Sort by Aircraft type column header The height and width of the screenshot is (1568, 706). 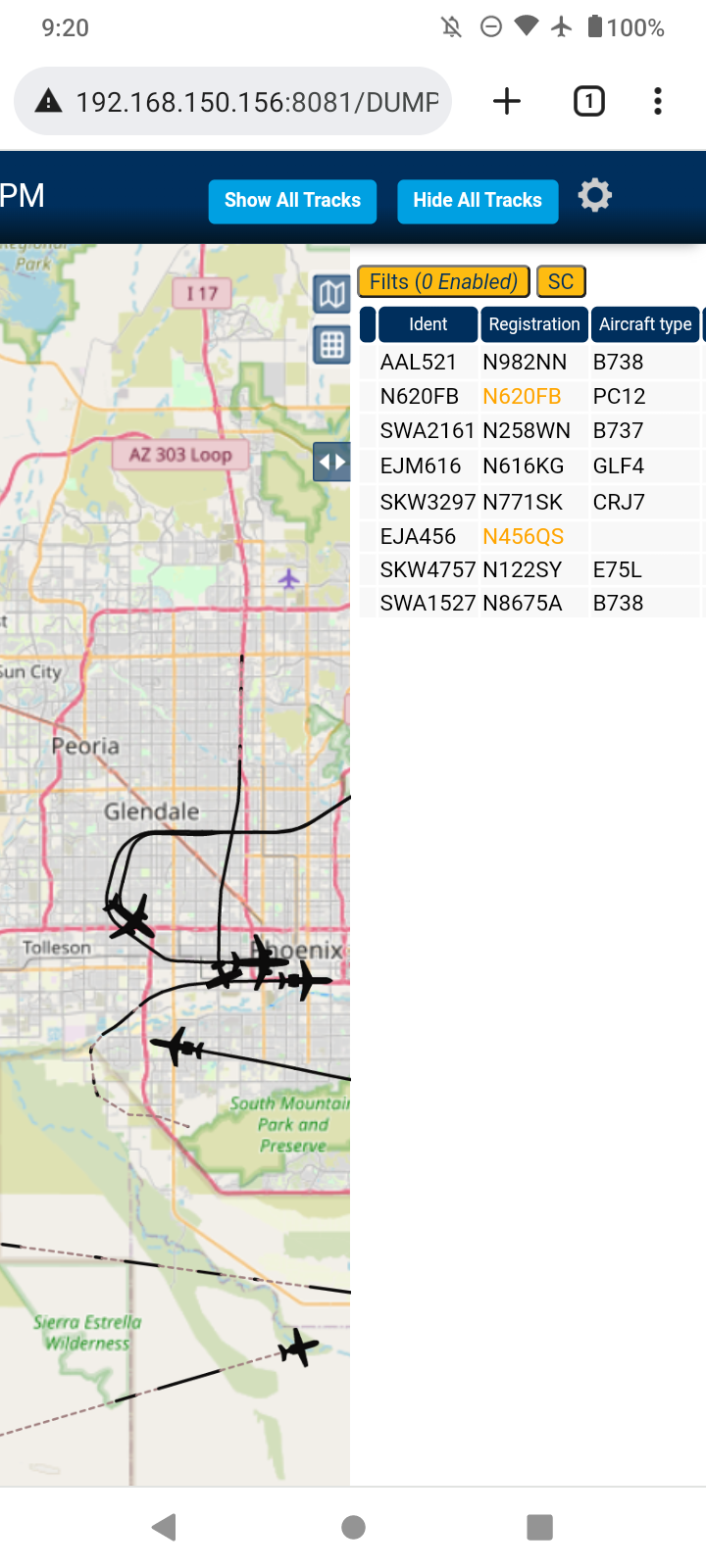[x=645, y=324]
